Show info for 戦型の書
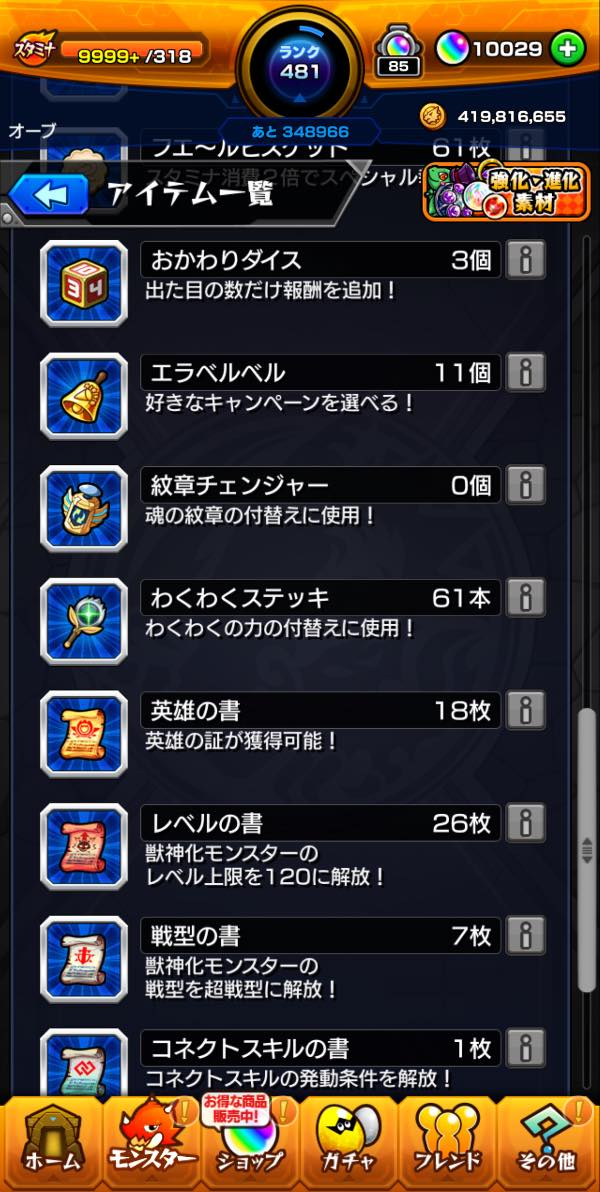Screen dimensions: 600x1192 click(x=526, y=936)
